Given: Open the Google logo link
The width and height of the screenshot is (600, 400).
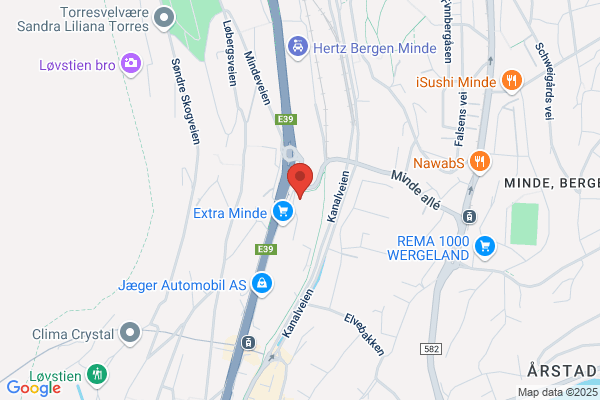Looking at the screenshot, I should click(x=34, y=387).
